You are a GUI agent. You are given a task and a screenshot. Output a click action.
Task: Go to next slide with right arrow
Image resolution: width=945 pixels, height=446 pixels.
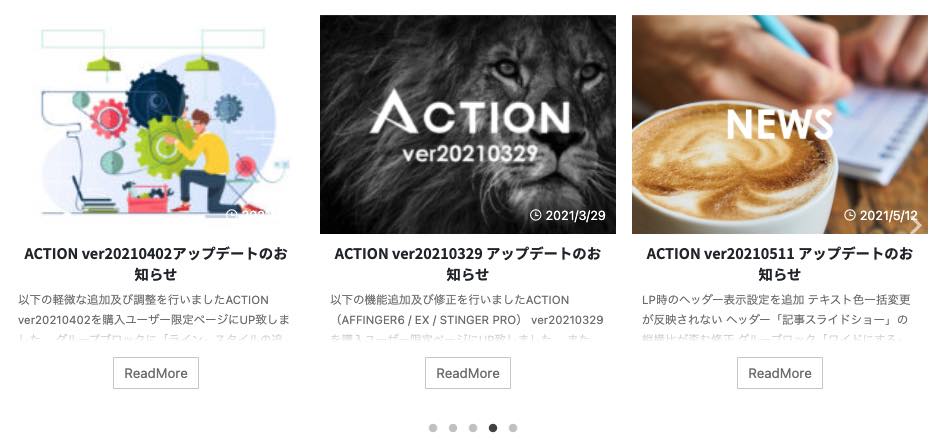click(916, 225)
